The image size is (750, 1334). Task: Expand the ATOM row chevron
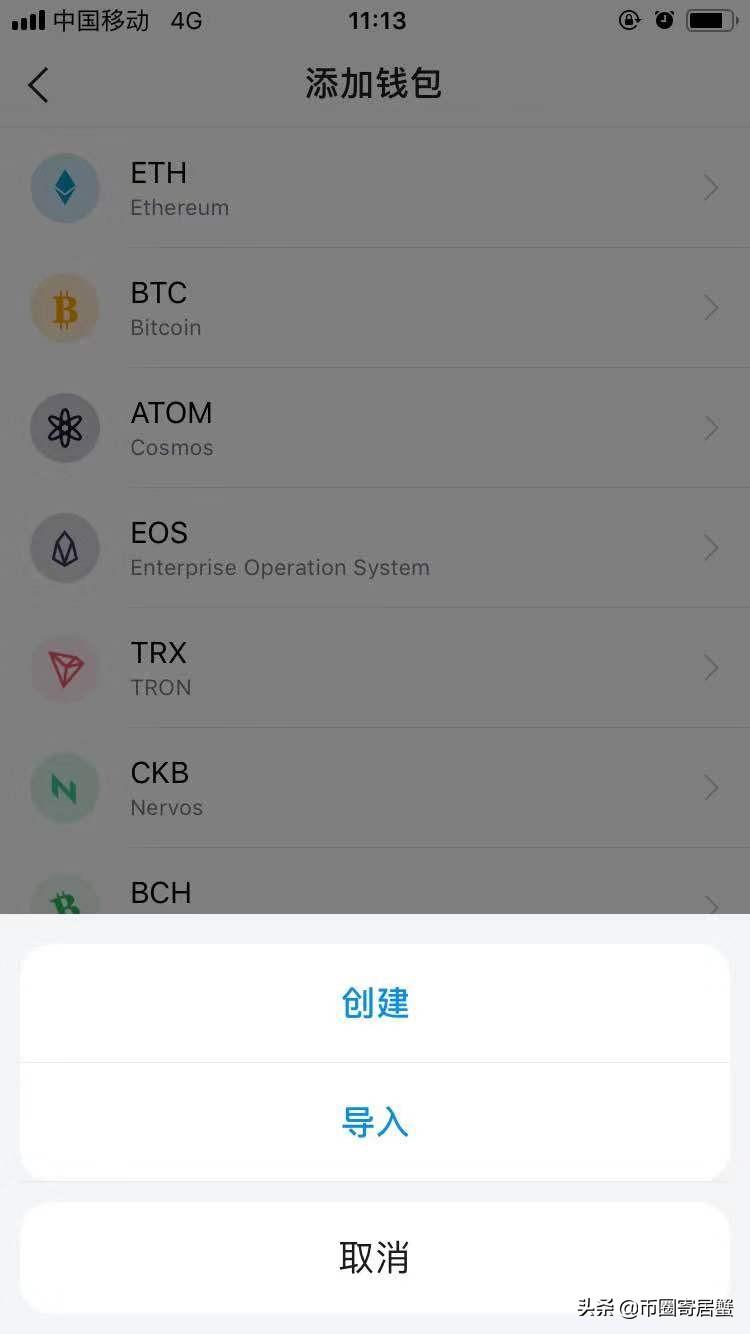click(710, 428)
